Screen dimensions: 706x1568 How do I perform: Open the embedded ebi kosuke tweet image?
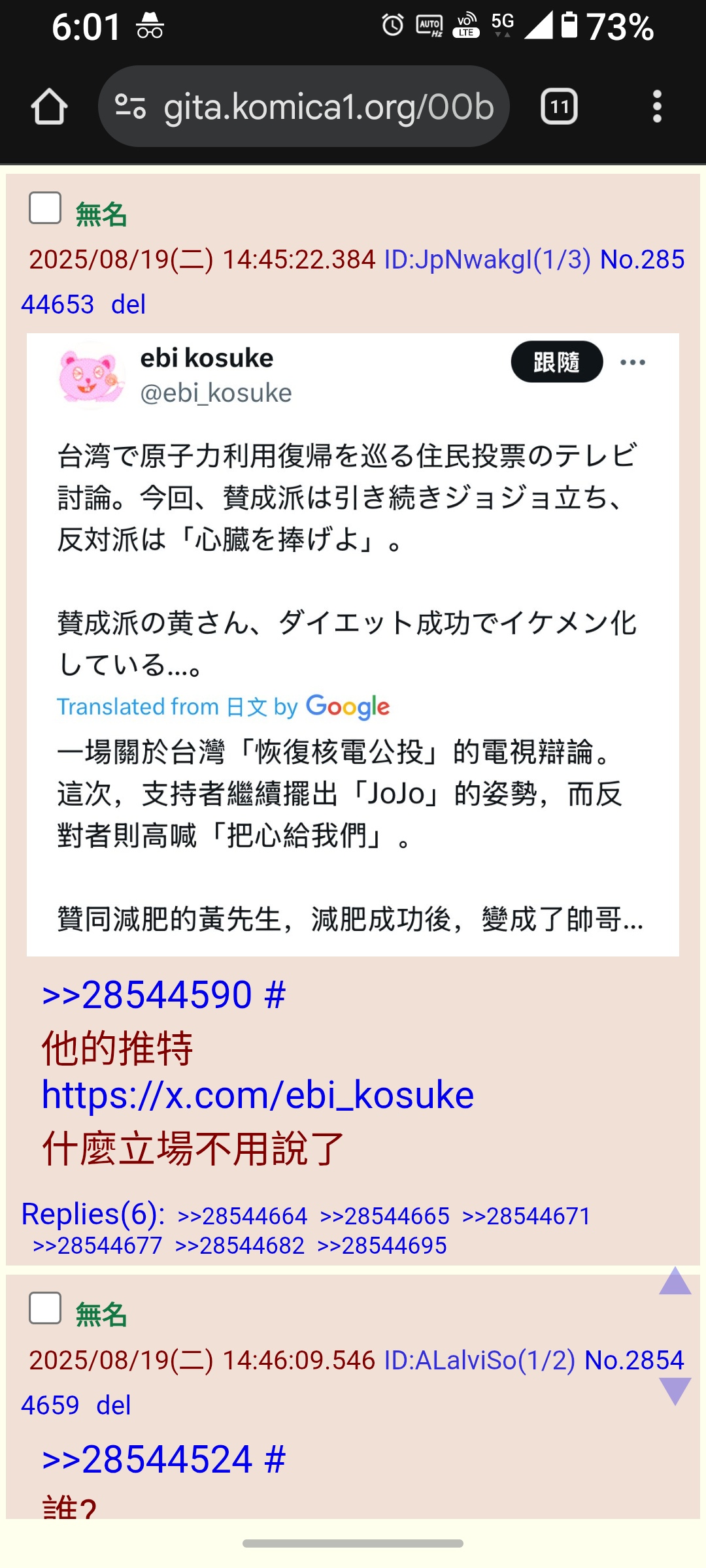(353, 645)
